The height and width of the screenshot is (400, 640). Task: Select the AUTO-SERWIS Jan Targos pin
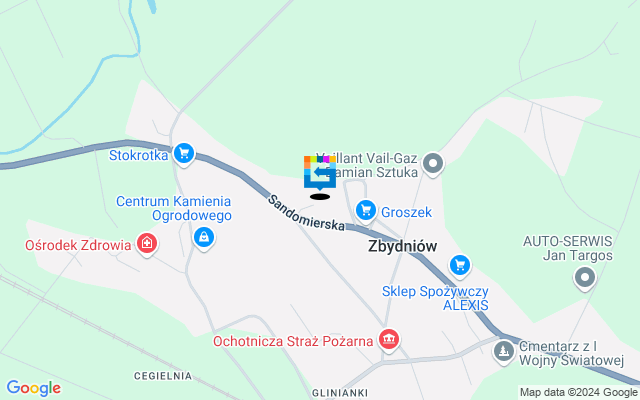pyautogui.click(x=584, y=279)
